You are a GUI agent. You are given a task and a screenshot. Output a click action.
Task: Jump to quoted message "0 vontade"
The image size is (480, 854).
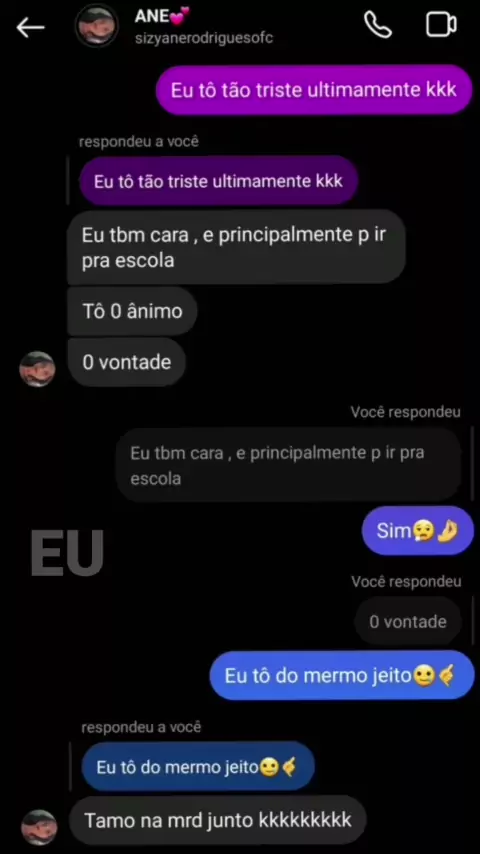pyautogui.click(x=408, y=621)
